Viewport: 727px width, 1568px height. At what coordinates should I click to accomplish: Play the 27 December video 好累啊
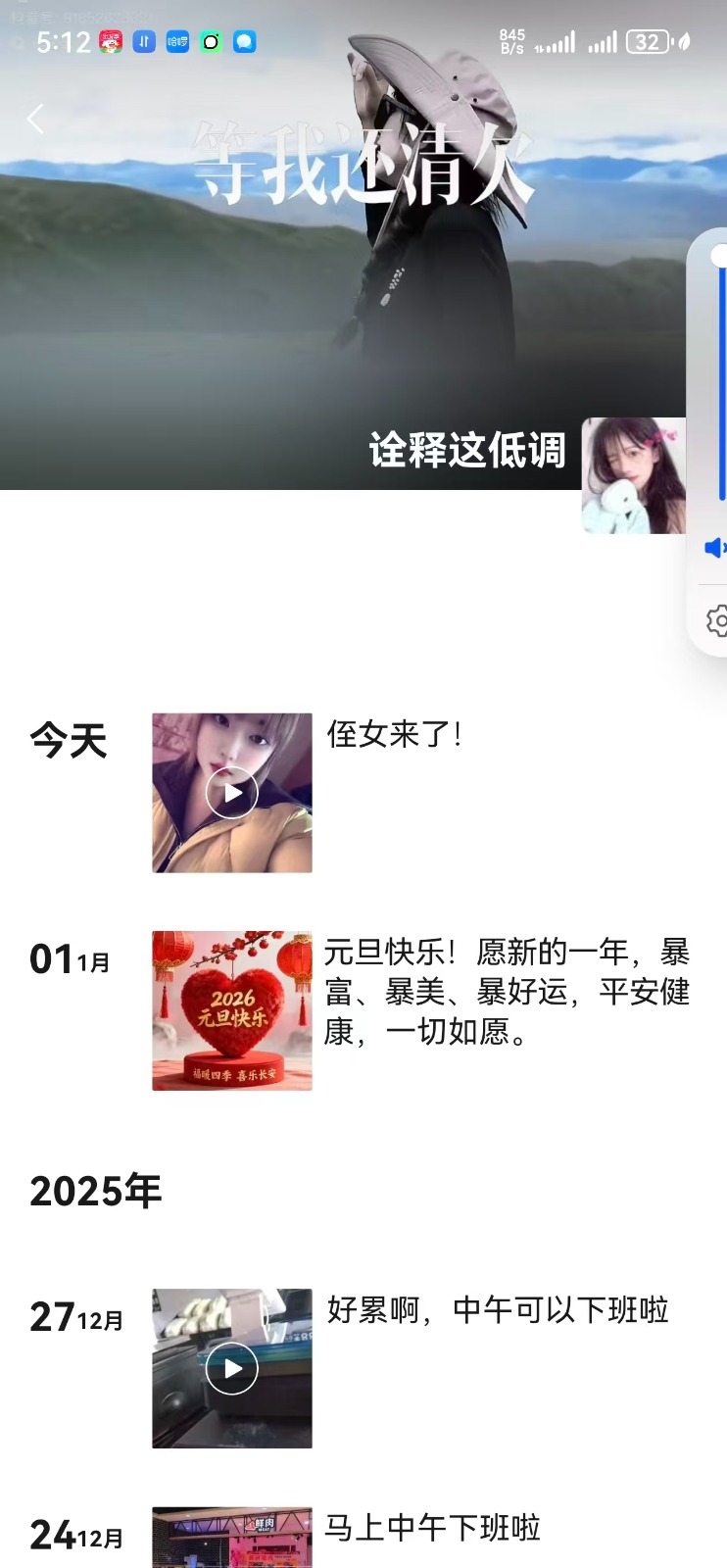[x=232, y=1368]
